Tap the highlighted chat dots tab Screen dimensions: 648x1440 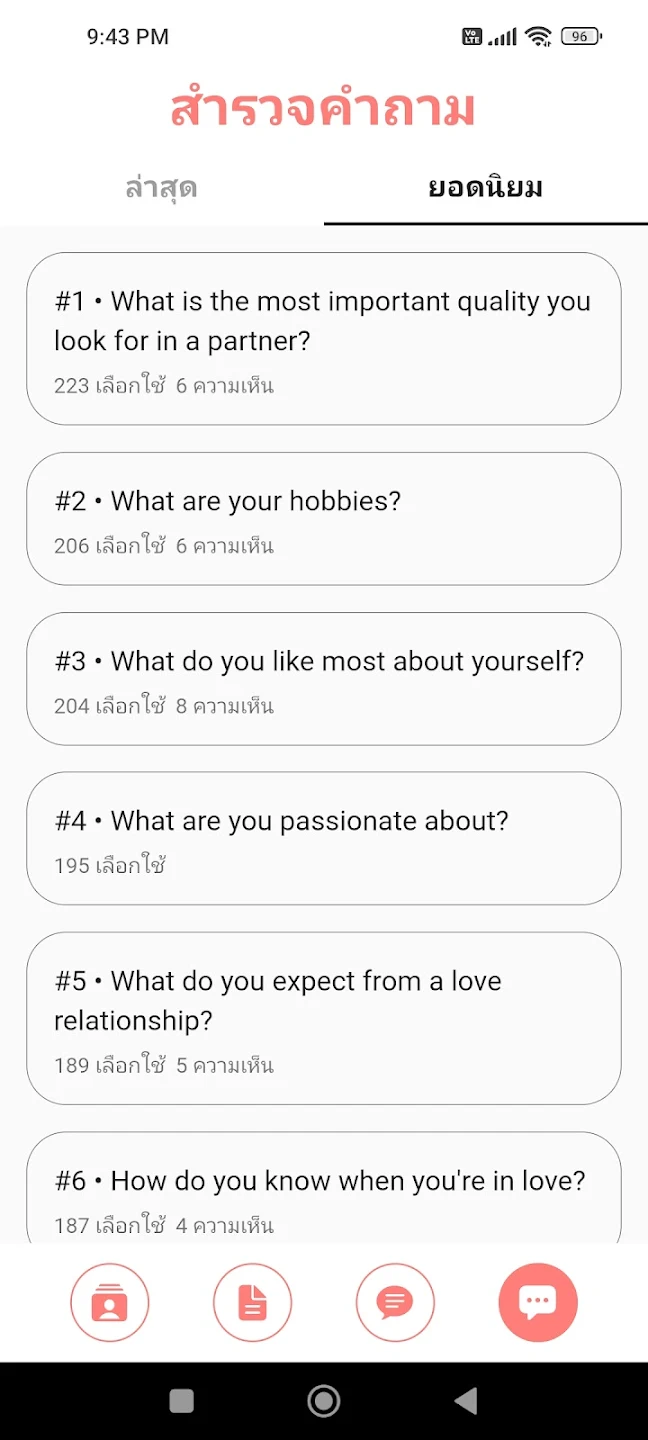pos(538,1303)
